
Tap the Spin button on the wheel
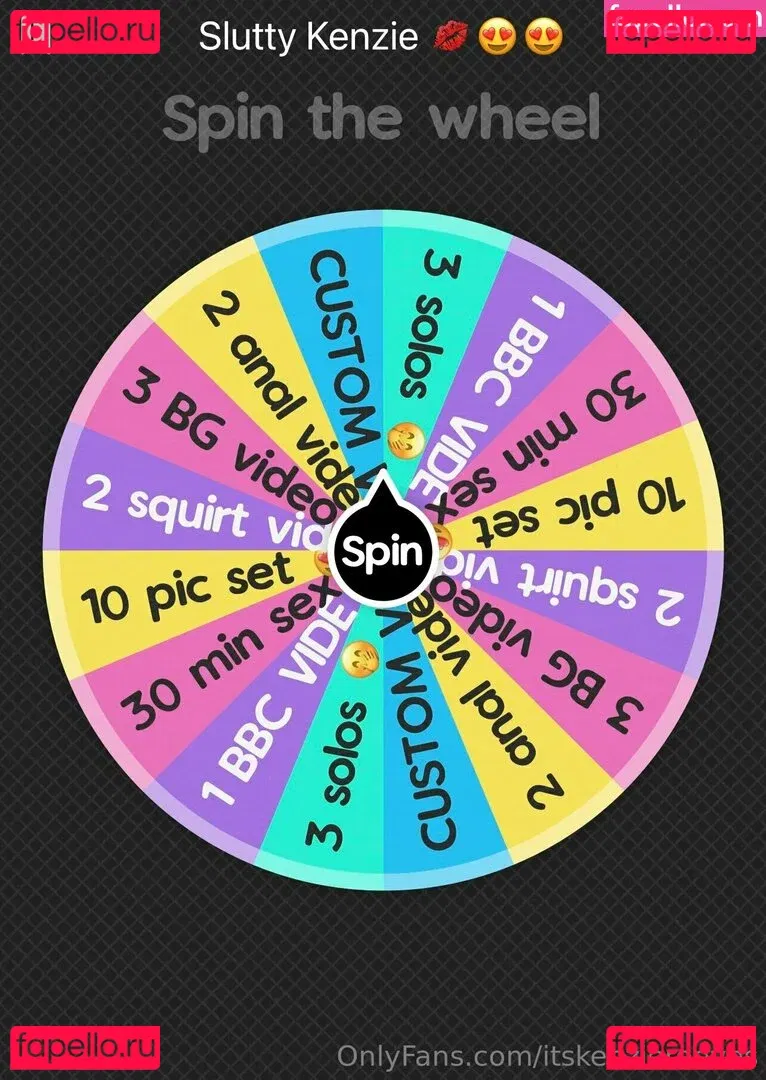click(381, 551)
